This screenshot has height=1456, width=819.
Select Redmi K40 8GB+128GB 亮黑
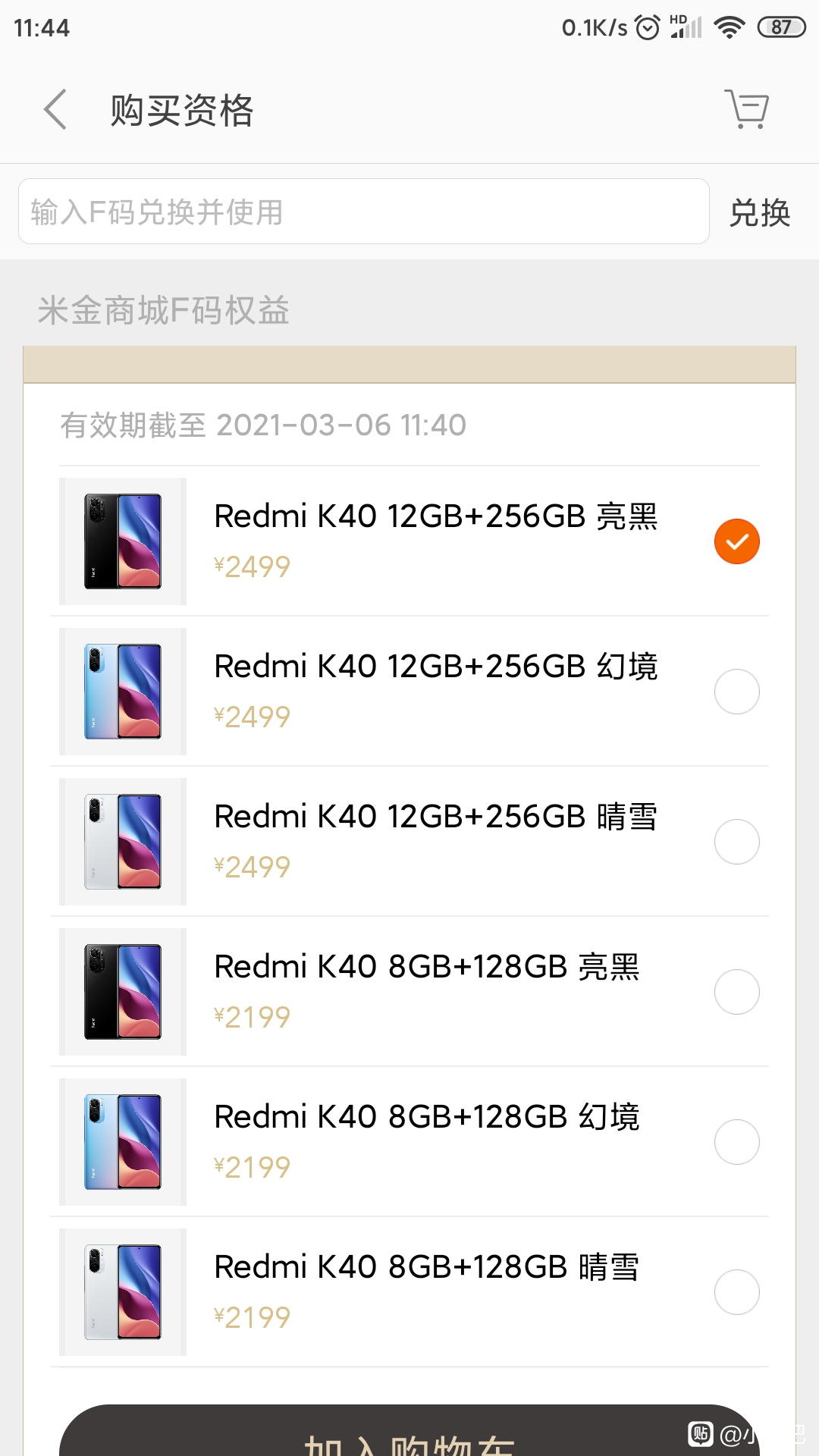737,992
